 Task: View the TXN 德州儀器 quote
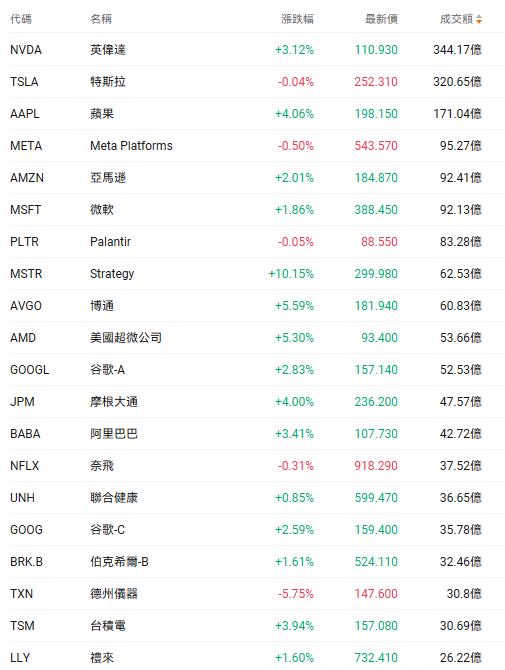257,594
